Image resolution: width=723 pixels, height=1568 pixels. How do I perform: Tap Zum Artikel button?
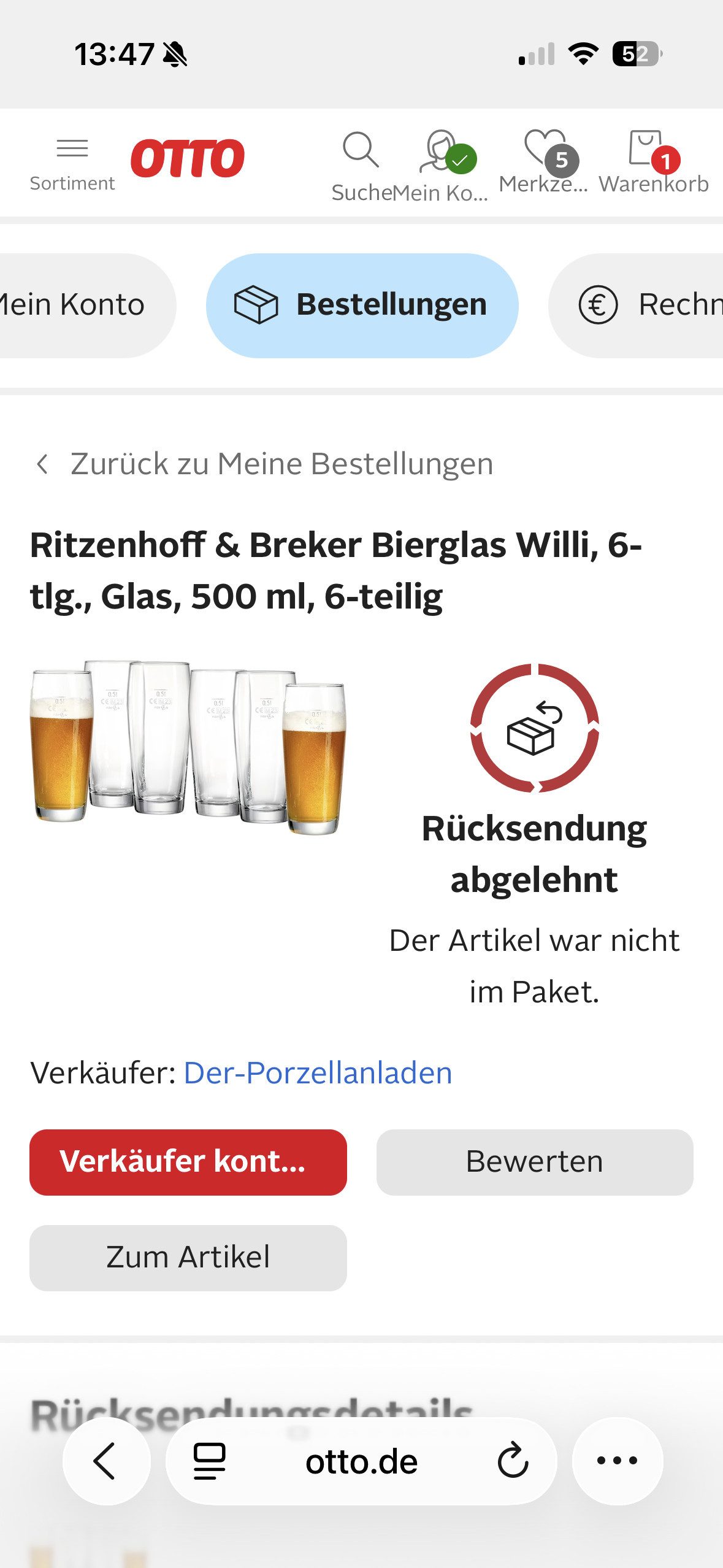(188, 1258)
